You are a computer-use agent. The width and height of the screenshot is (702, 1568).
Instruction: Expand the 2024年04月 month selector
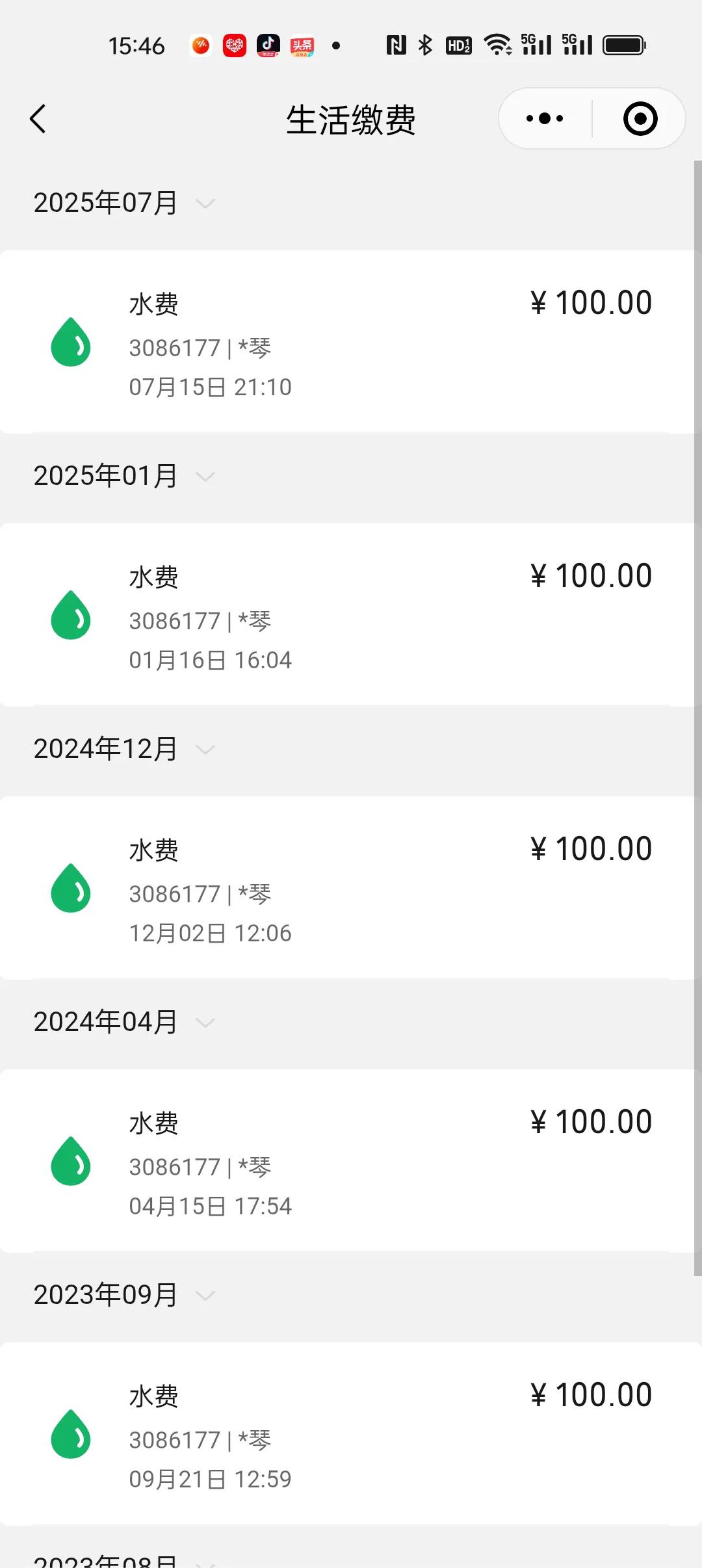pyautogui.click(x=123, y=1022)
